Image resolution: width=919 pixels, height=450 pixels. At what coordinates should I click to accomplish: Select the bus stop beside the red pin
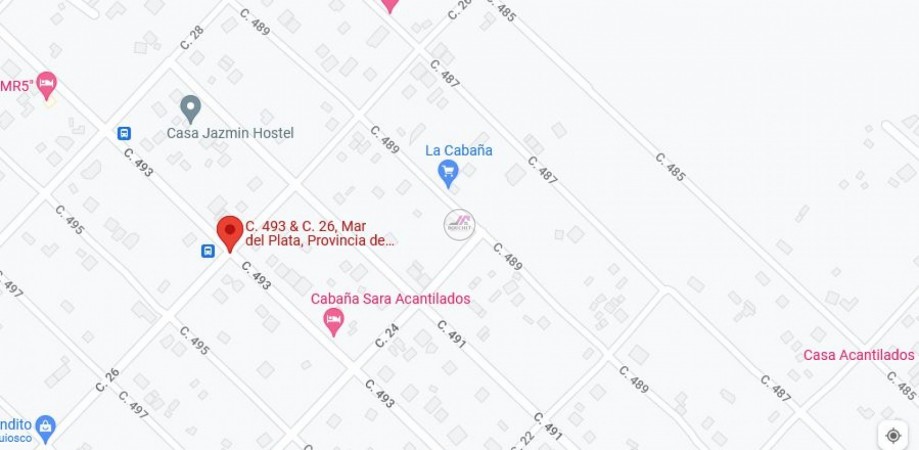tap(207, 251)
